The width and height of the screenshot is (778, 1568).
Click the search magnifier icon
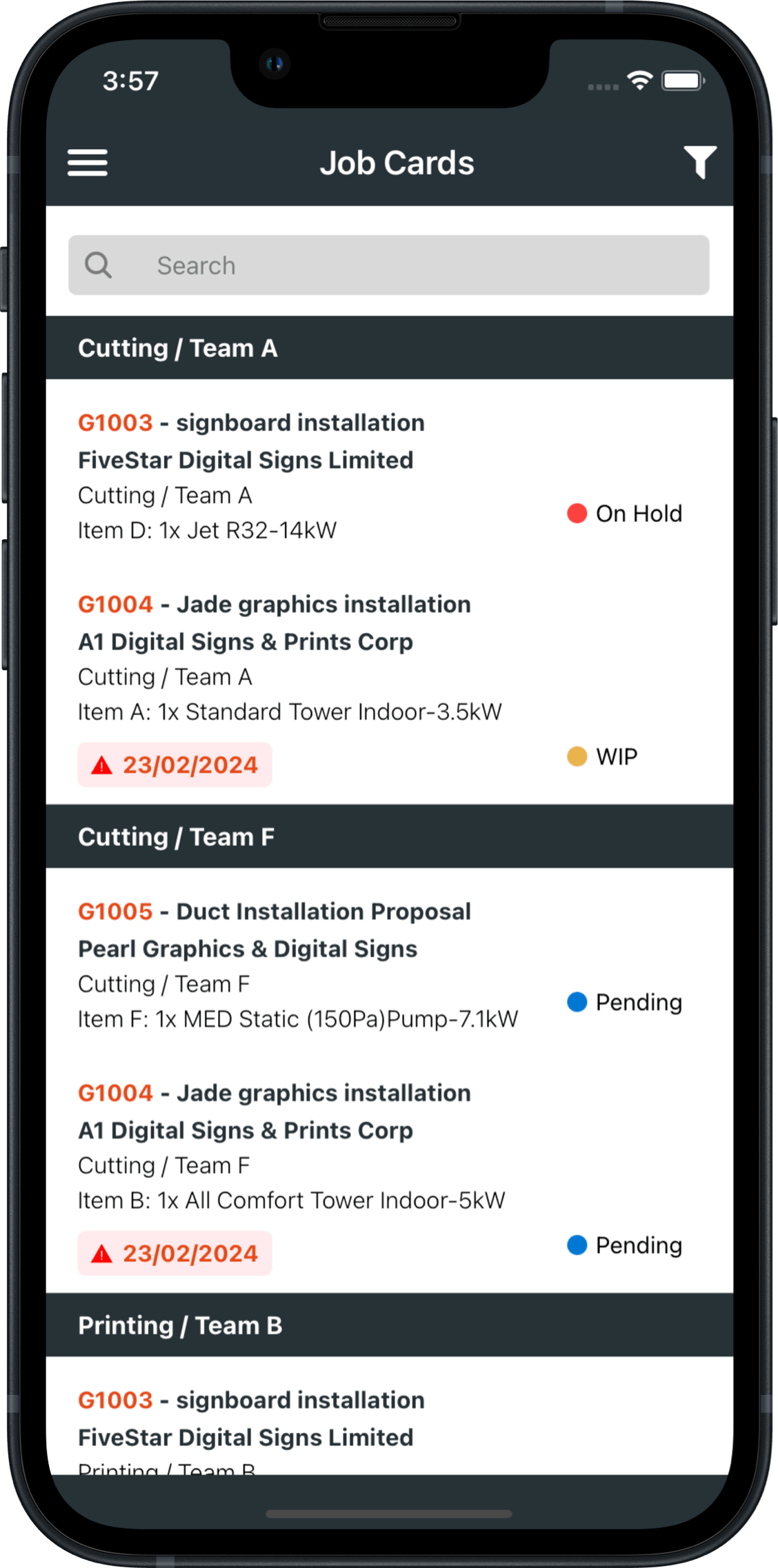coord(99,265)
